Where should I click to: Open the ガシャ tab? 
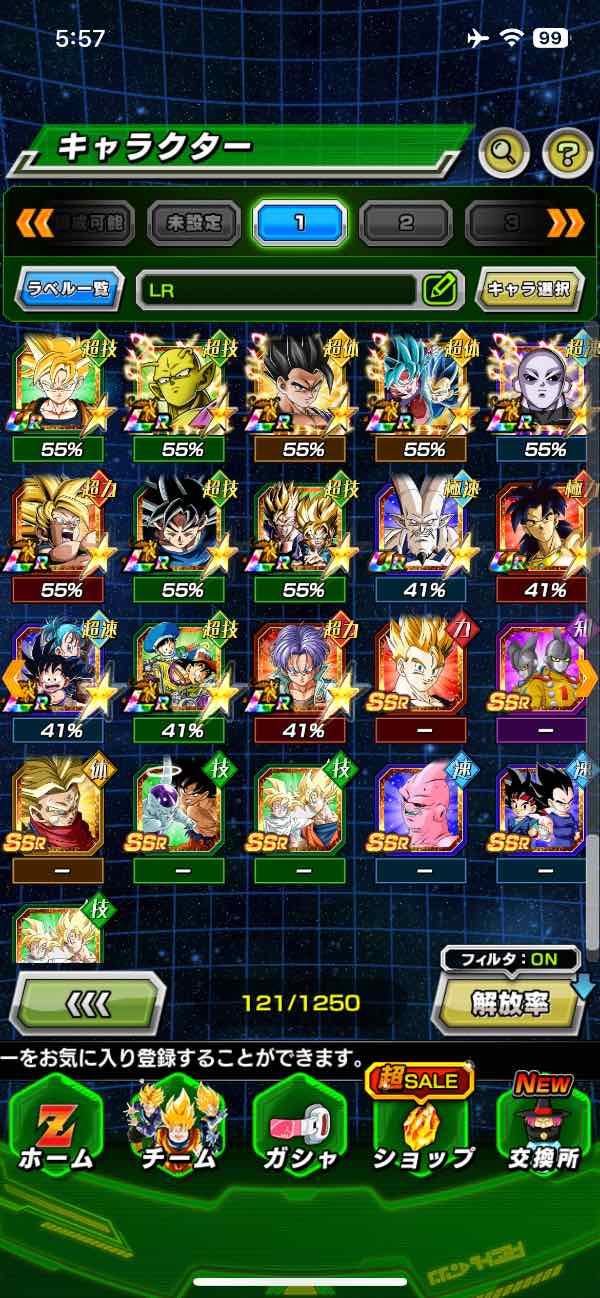pos(299,1128)
